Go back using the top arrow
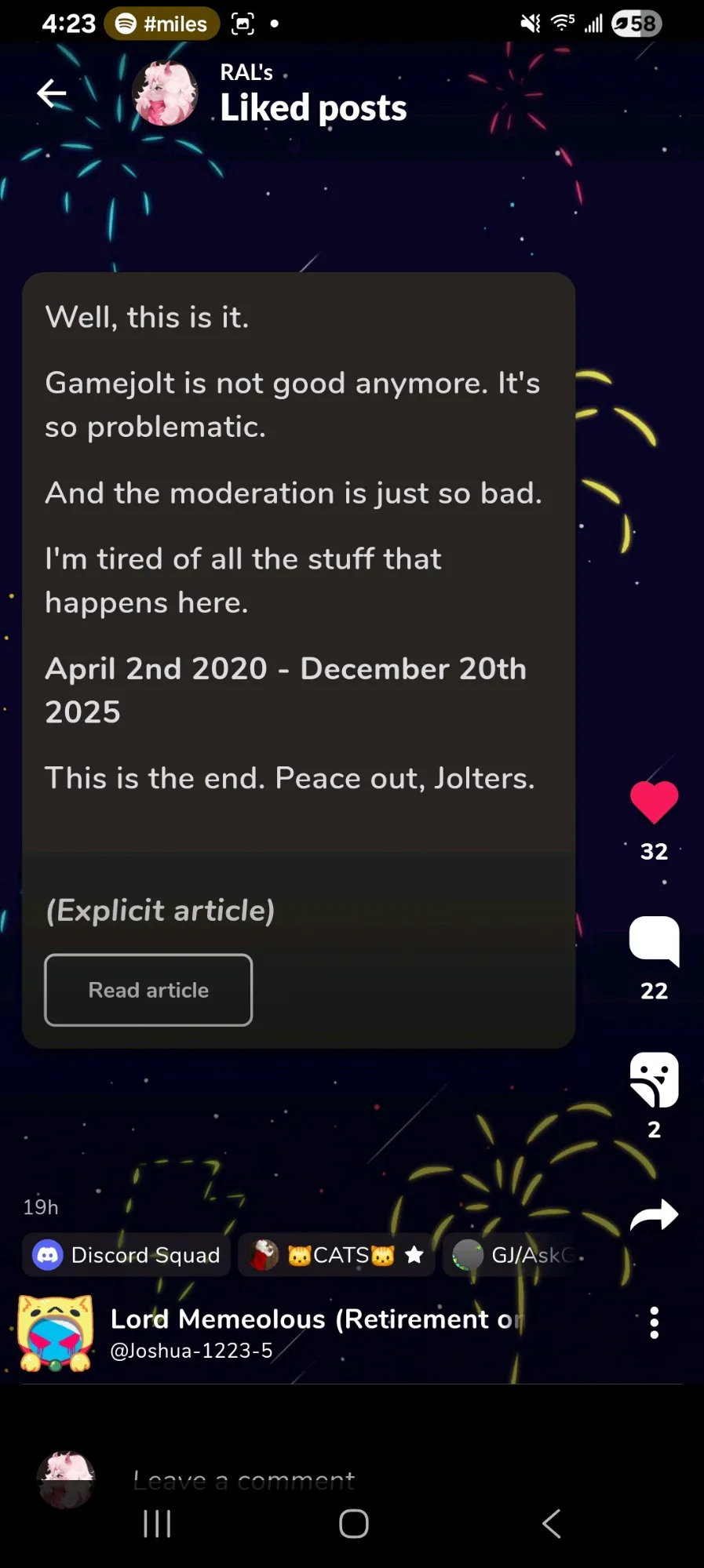 pos(52,93)
